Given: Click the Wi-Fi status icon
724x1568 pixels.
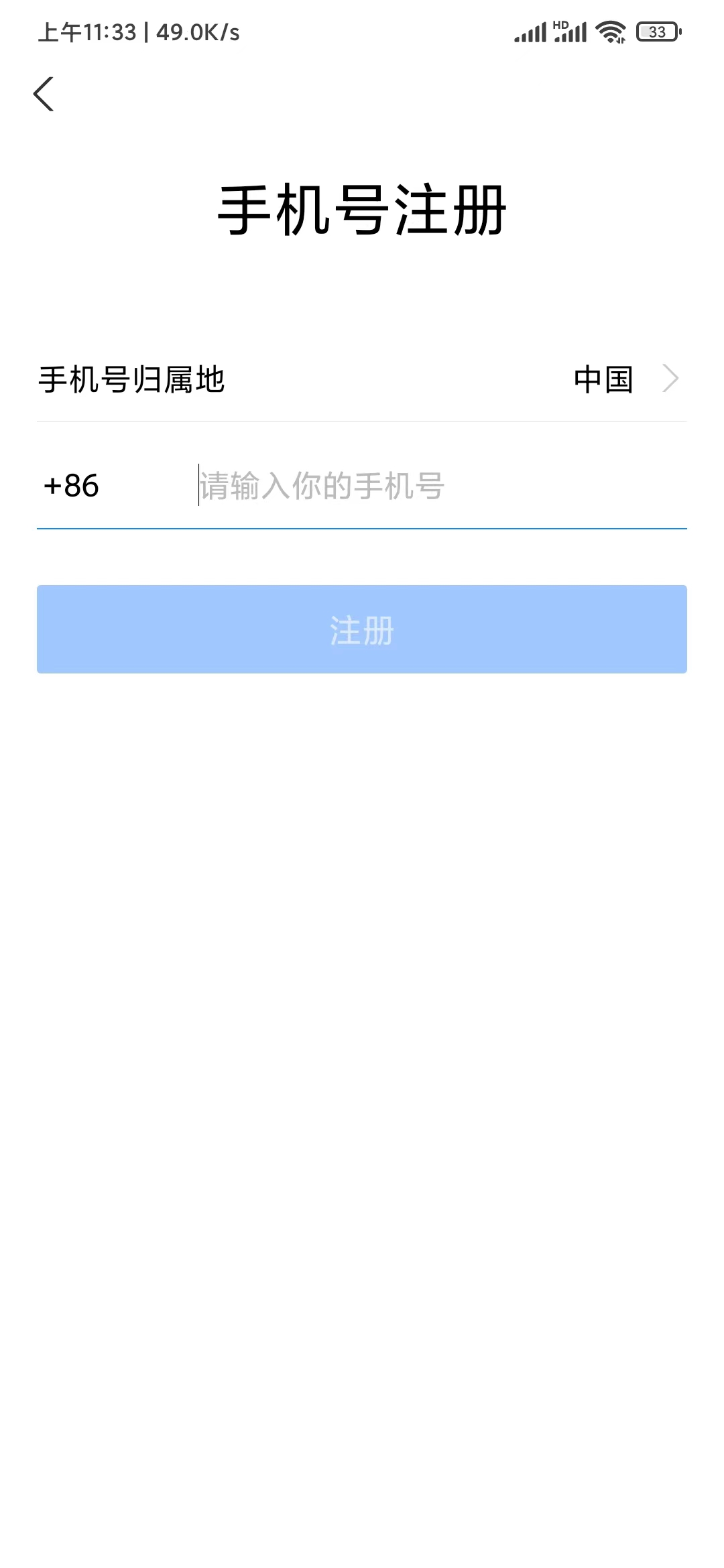Looking at the screenshot, I should click(609, 30).
